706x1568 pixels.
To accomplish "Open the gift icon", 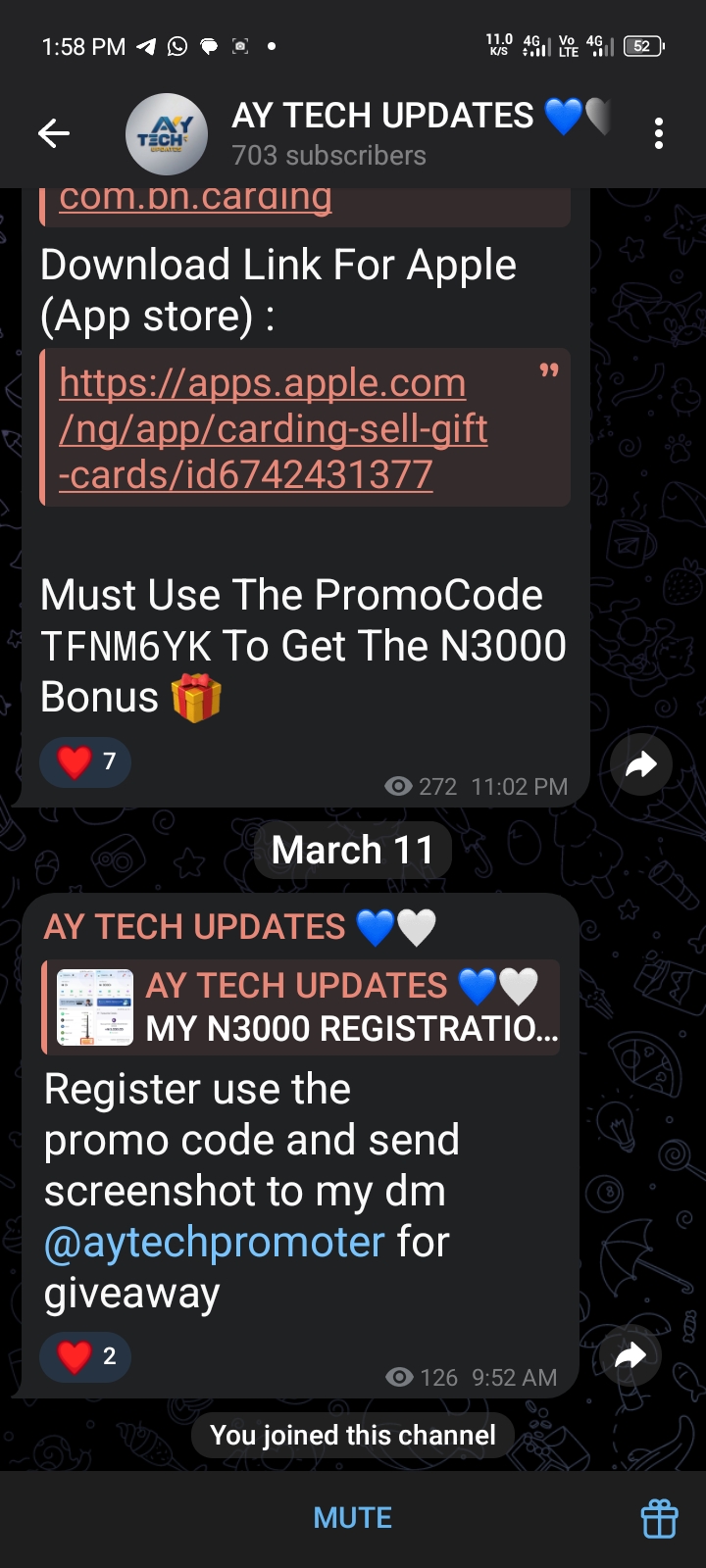I will coord(659,1519).
